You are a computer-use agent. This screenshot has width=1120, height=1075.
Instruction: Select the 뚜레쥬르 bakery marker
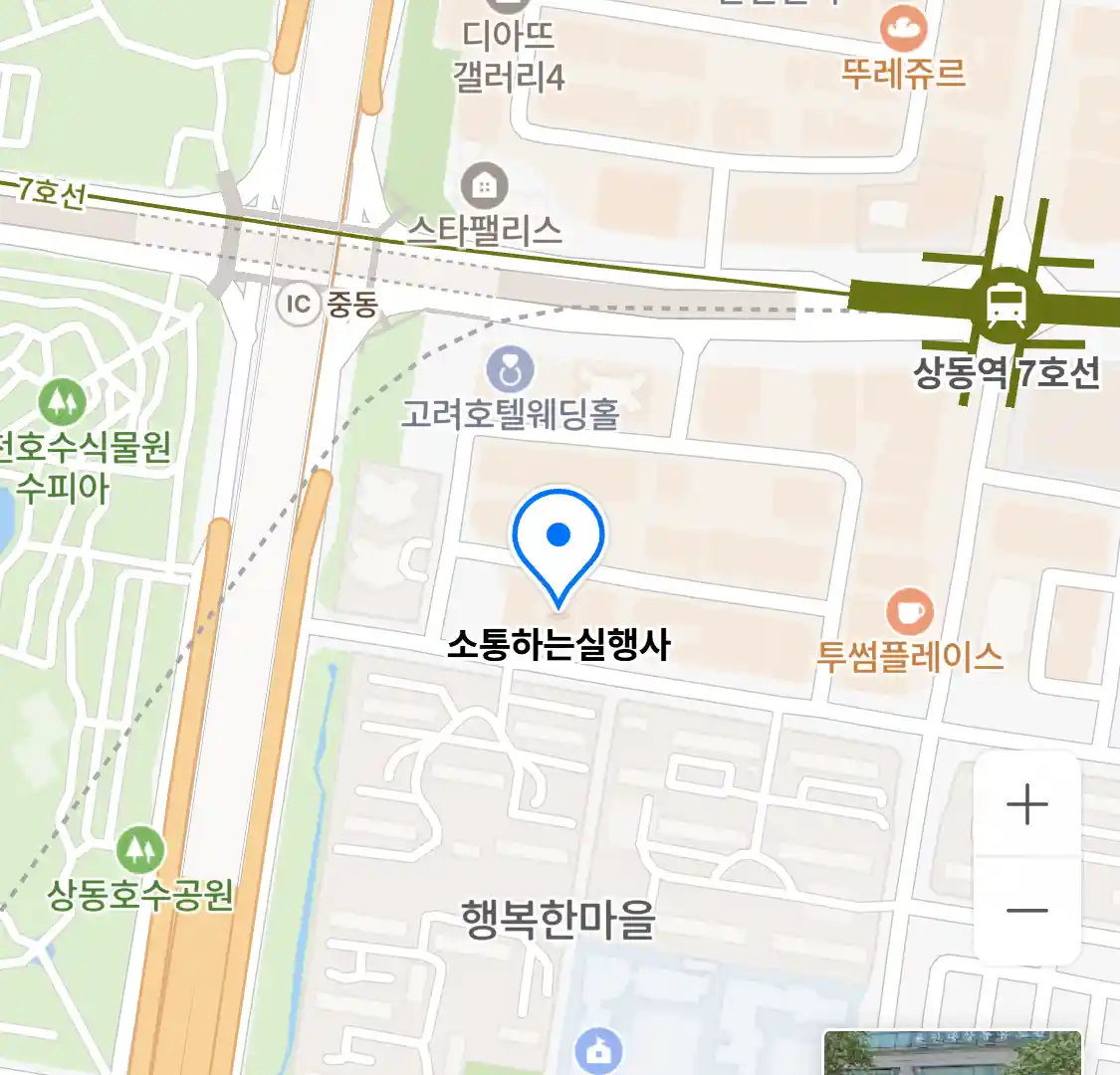(x=903, y=31)
